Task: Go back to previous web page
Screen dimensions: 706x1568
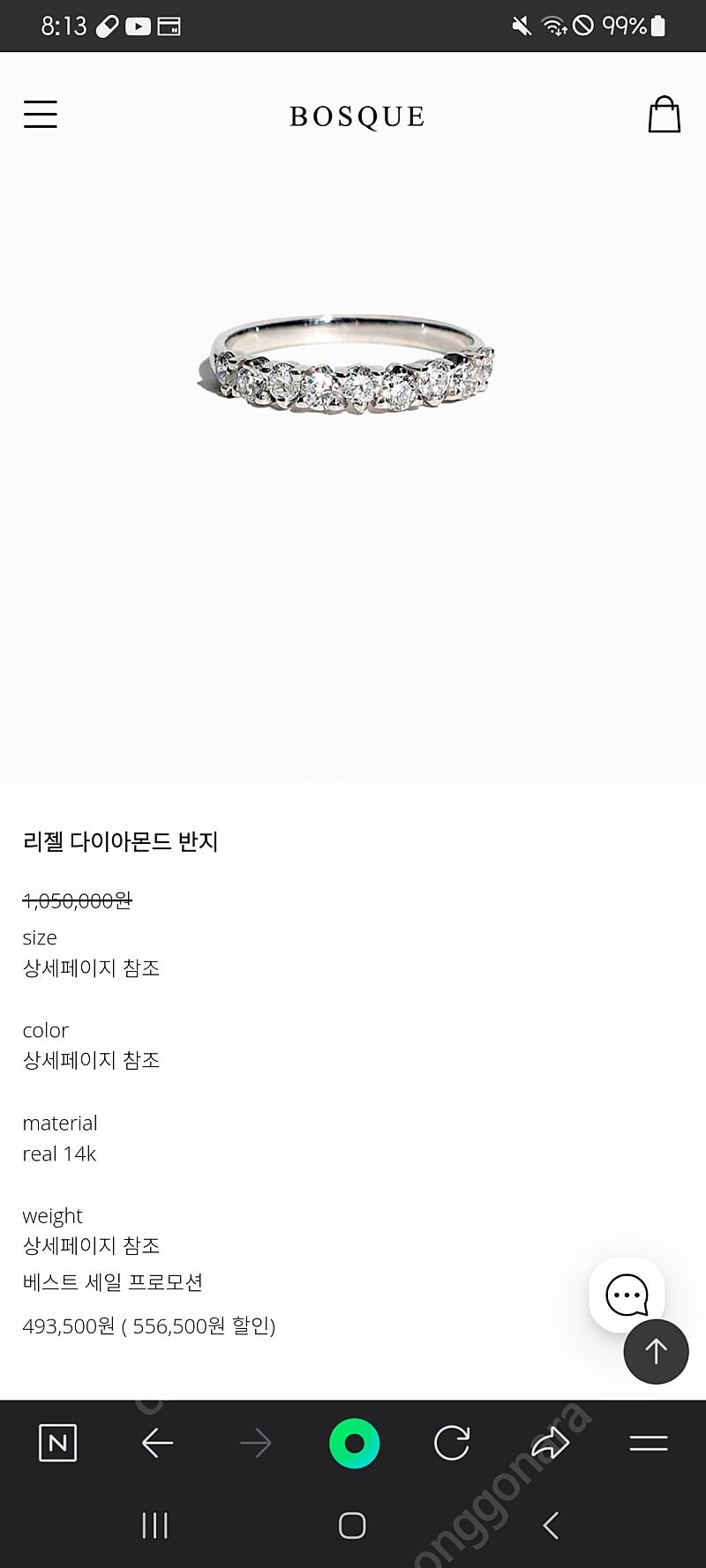Action: point(157,1444)
